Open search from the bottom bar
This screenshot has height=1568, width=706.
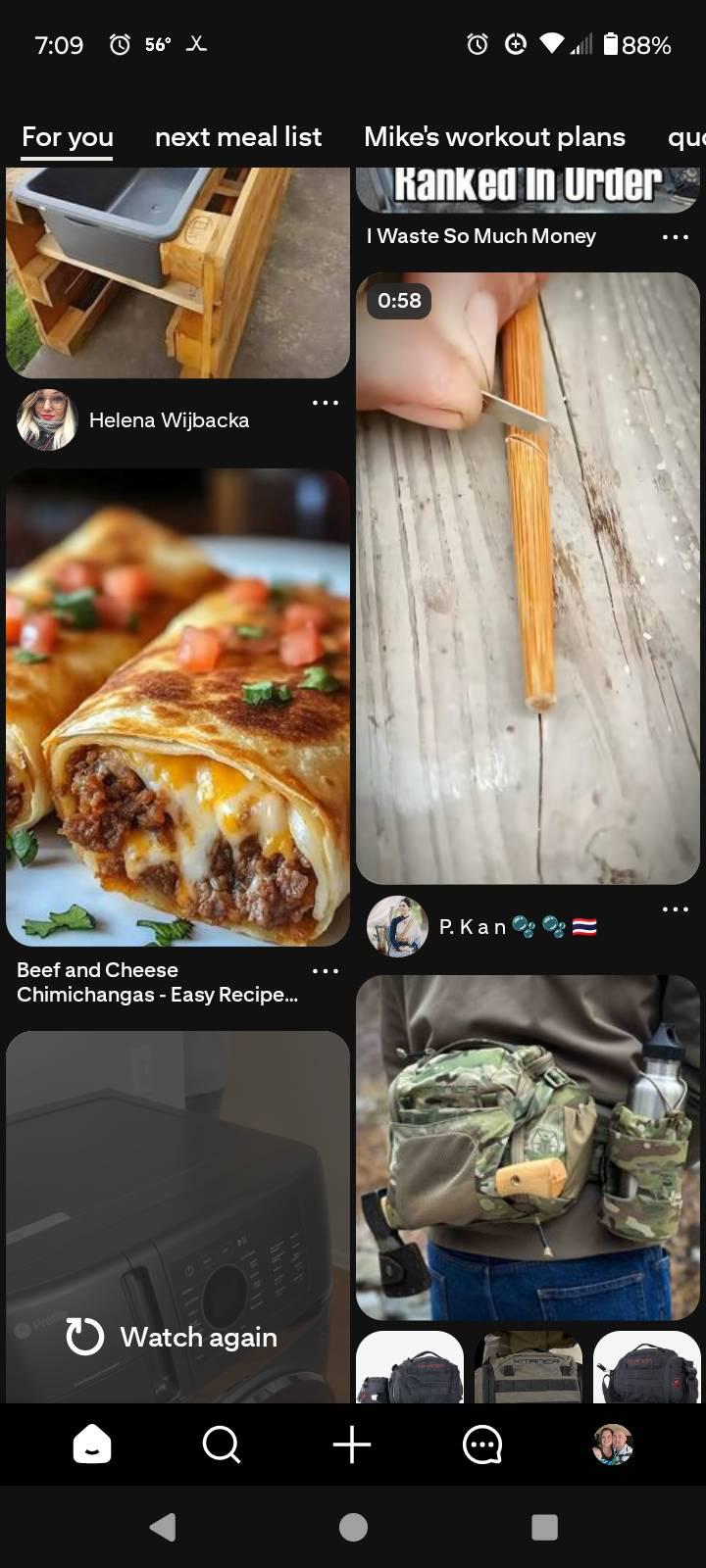tap(222, 1445)
